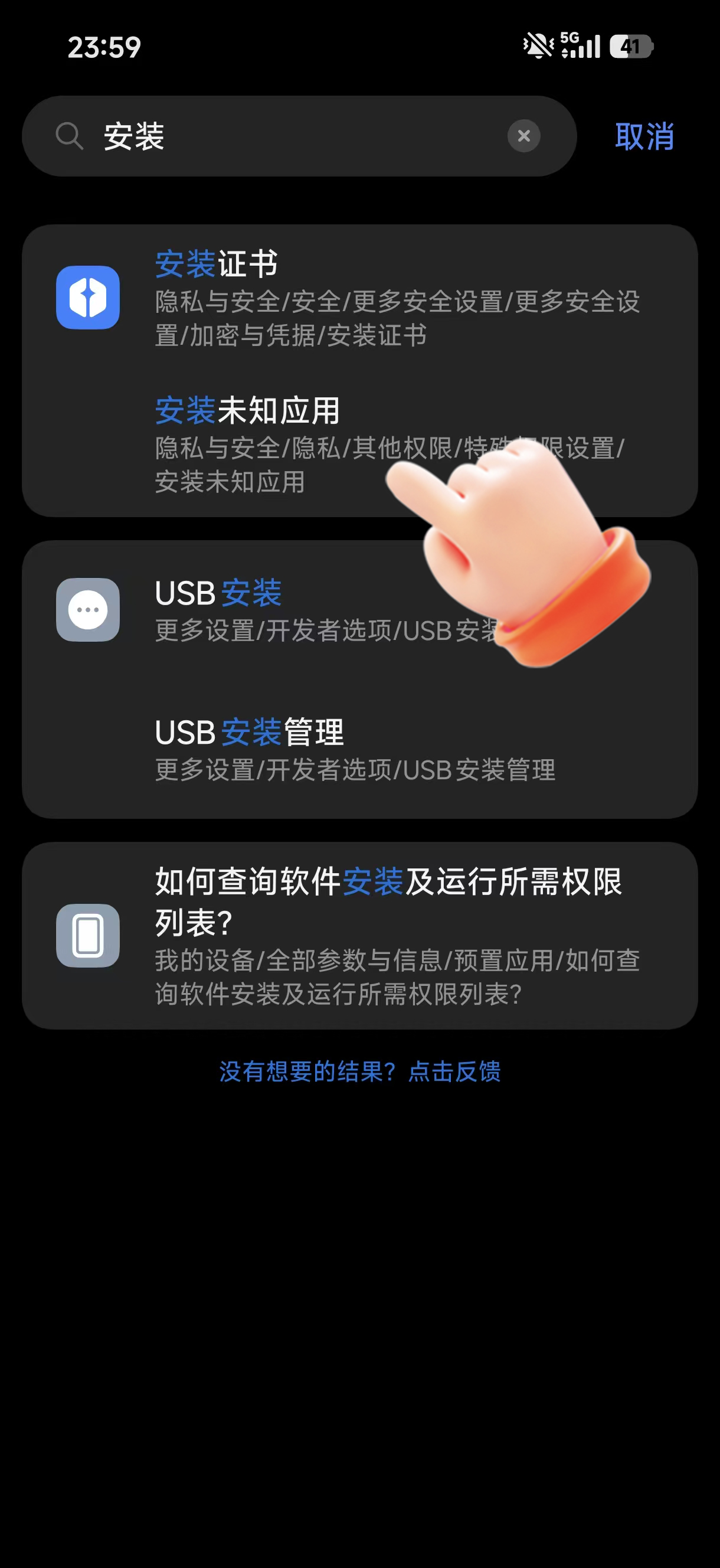Tap the search input field containing 安装
The height and width of the screenshot is (1568, 720).
pyautogui.click(x=244, y=136)
